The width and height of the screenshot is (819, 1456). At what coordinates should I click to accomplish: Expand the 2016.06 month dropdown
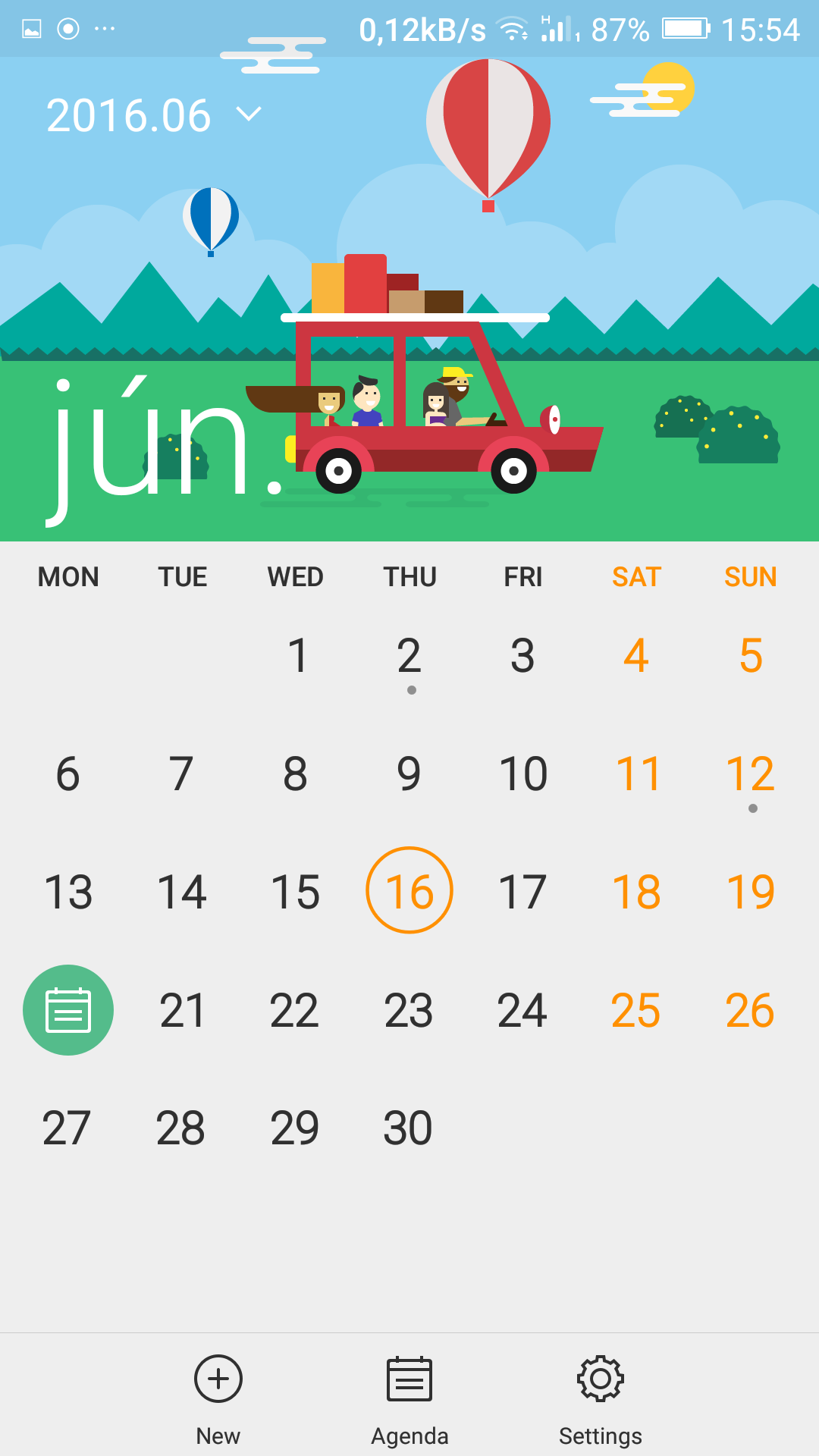click(154, 115)
